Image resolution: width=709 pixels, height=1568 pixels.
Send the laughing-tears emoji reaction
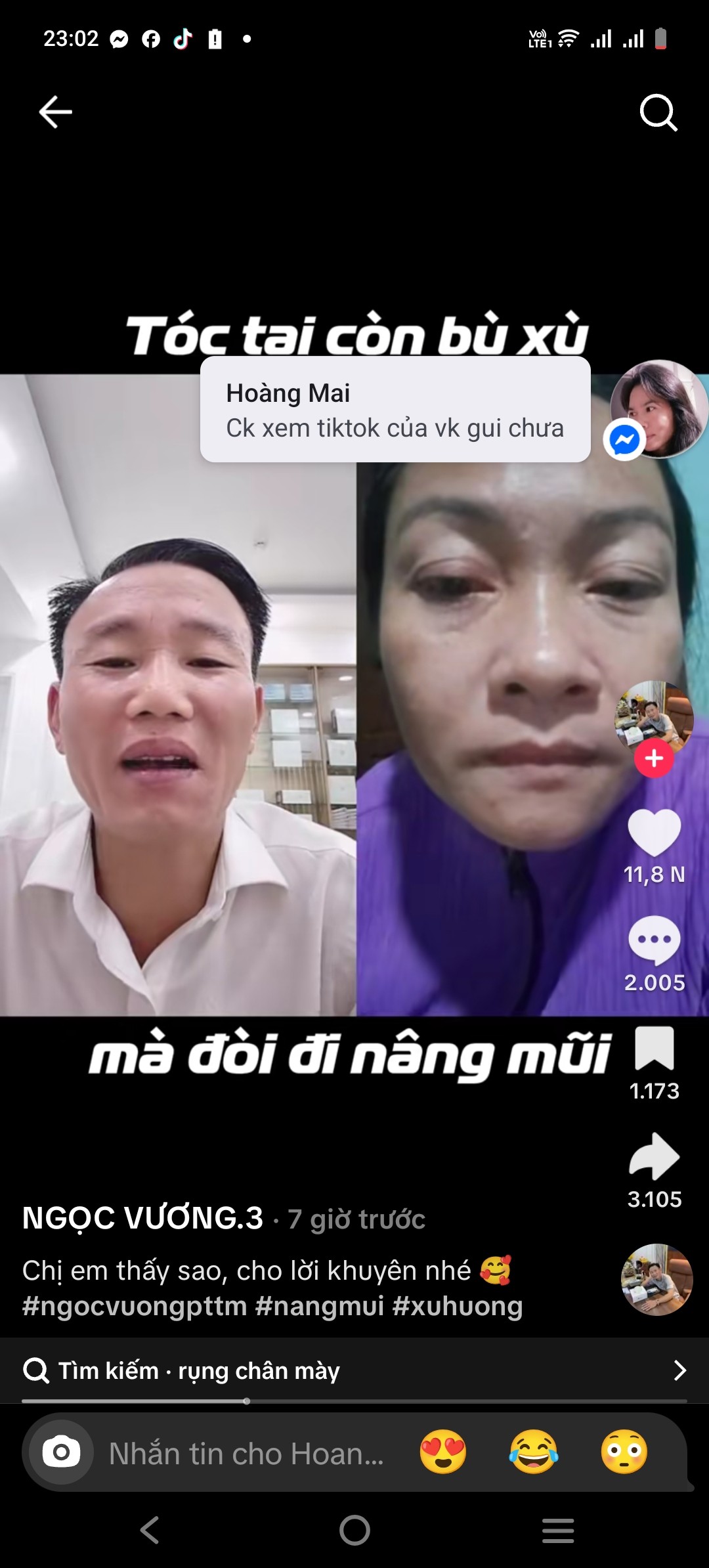(534, 1452)
